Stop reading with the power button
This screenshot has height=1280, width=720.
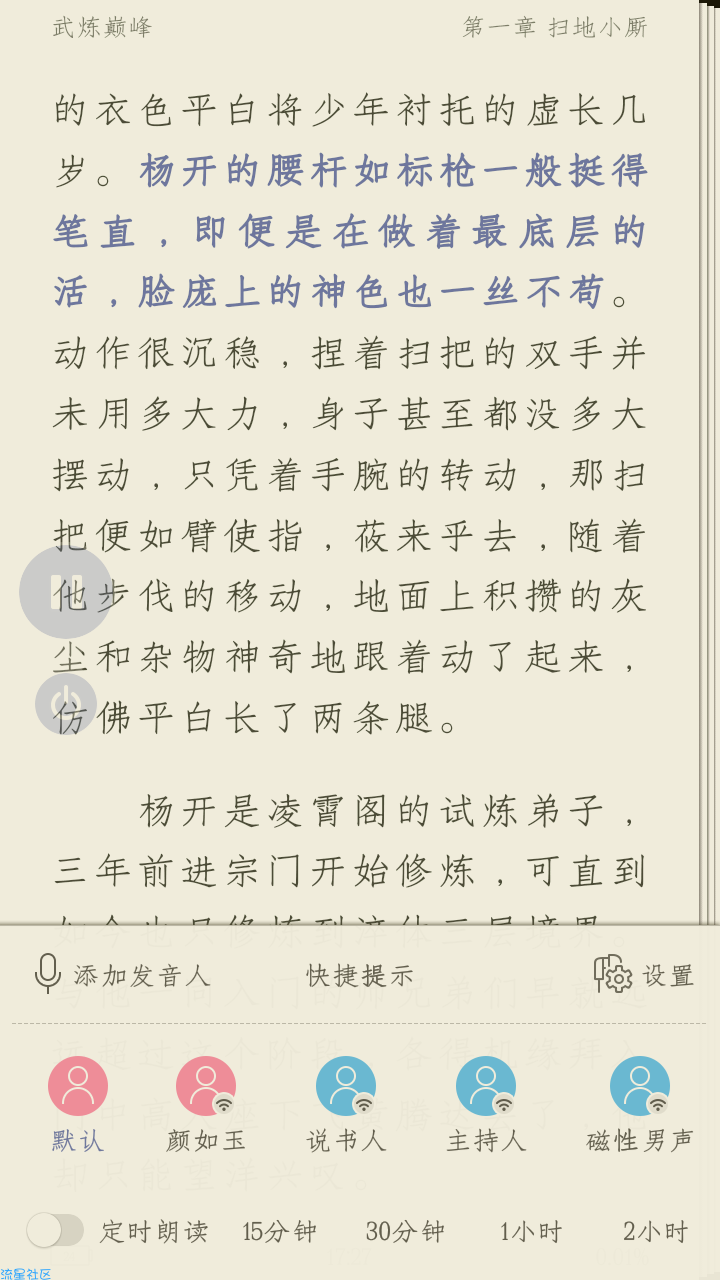point(66,704)
